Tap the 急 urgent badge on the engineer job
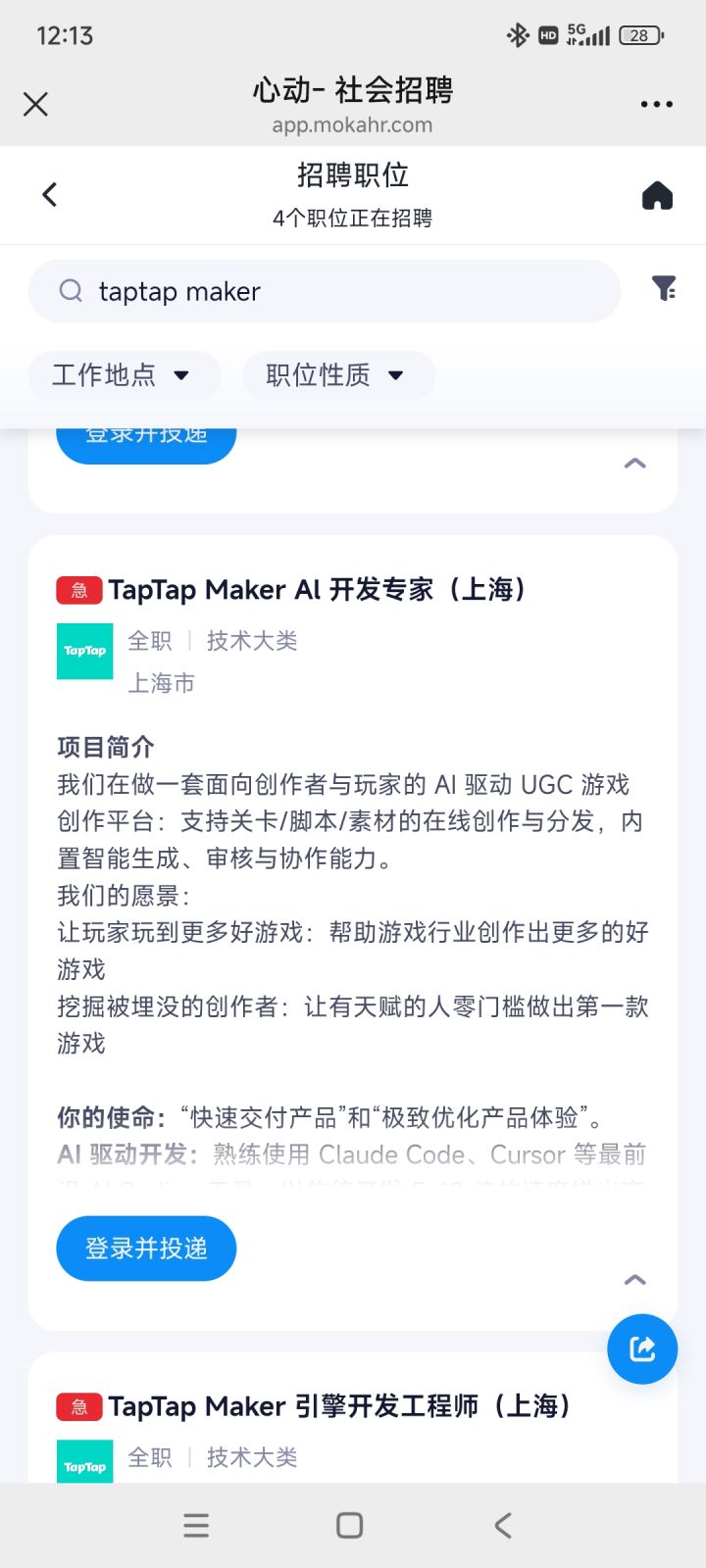 [79, 1405]
